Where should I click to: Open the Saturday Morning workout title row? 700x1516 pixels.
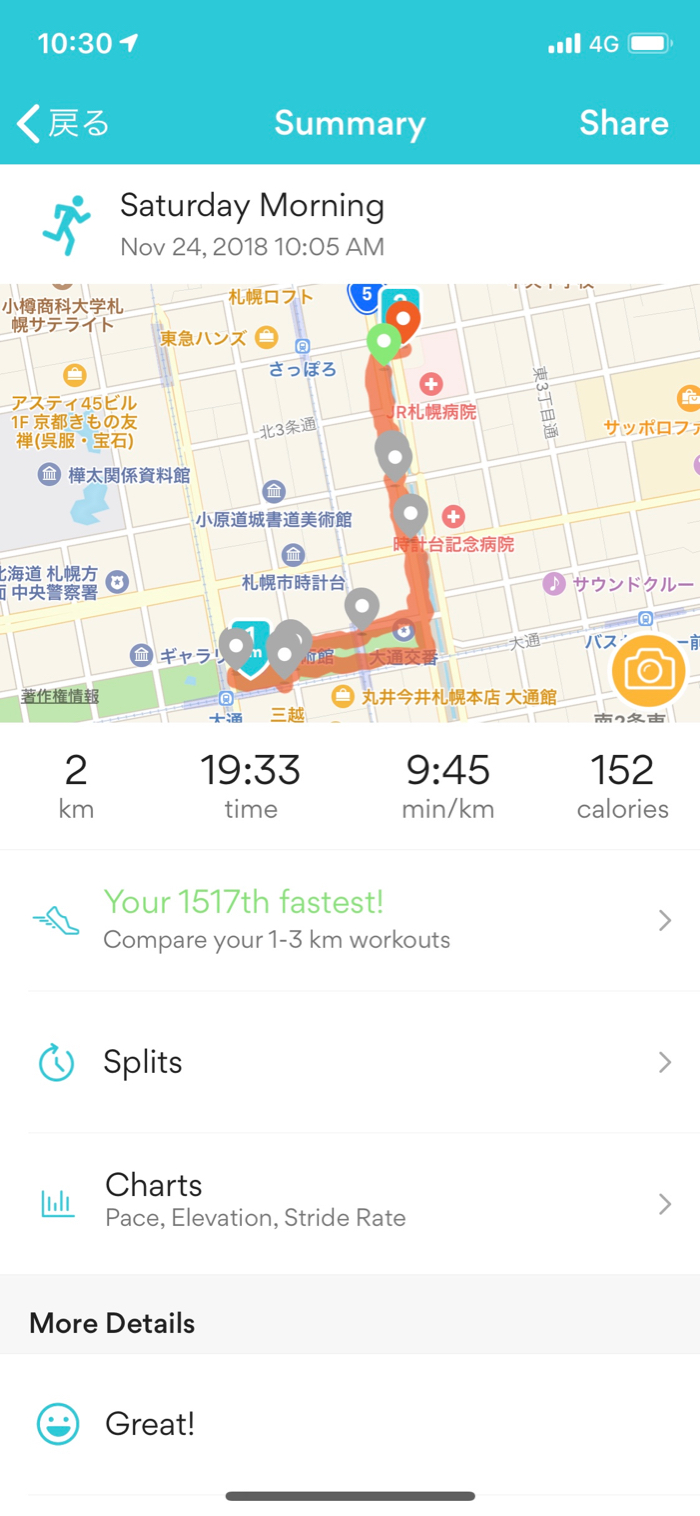350,224
